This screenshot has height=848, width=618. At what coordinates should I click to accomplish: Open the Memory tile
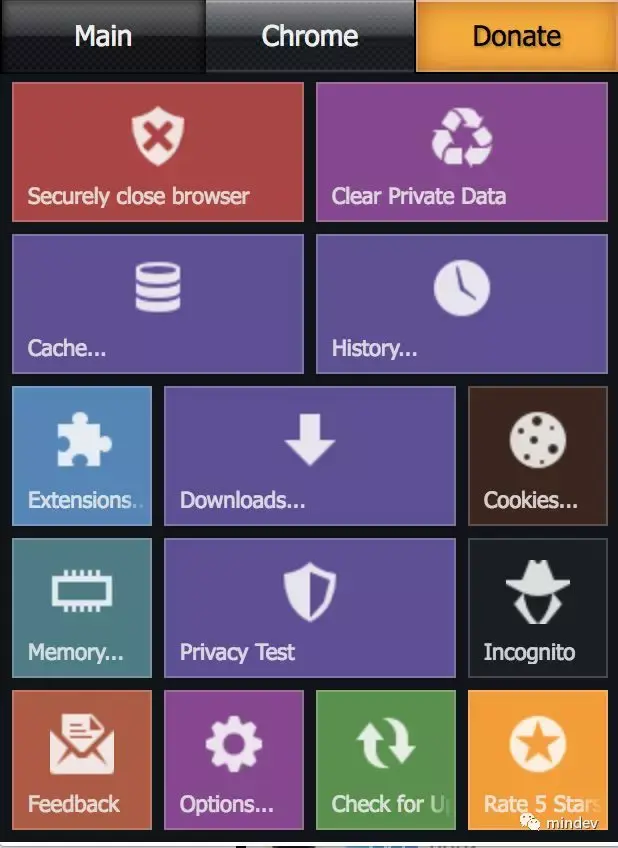click(x=82, y=608)
